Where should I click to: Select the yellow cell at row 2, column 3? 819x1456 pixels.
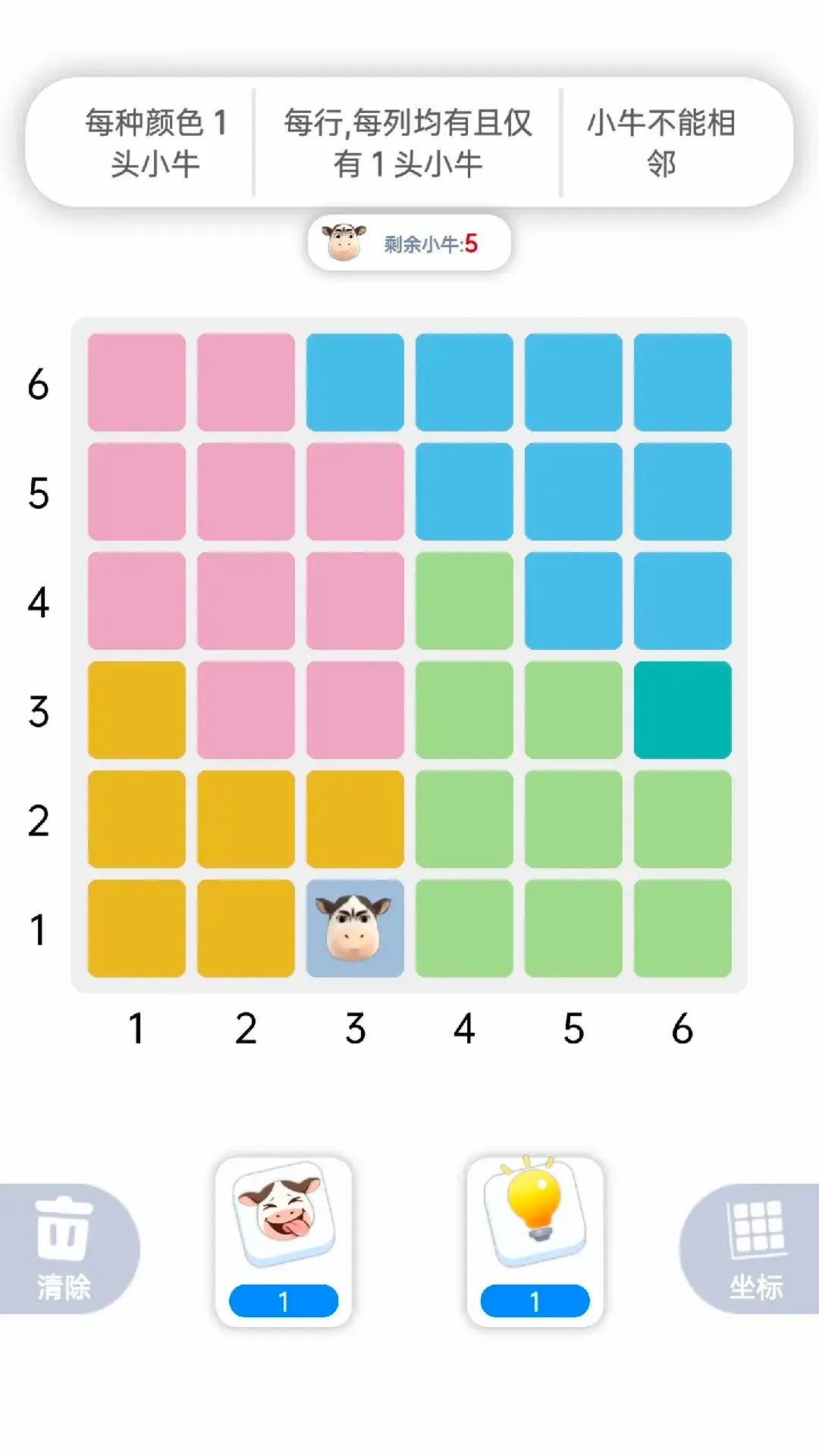tap(355, 819)
